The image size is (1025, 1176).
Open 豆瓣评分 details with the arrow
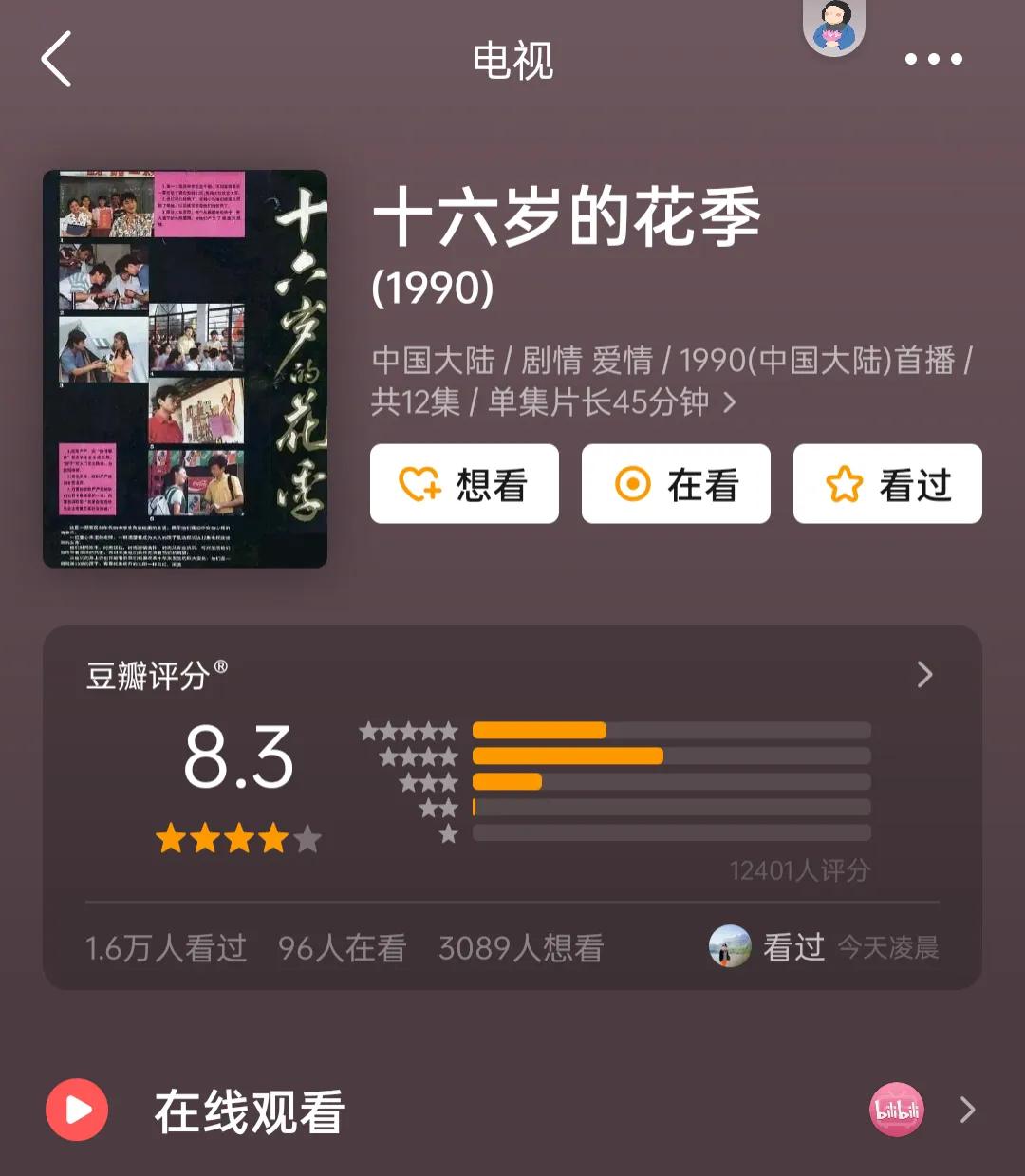923,673
